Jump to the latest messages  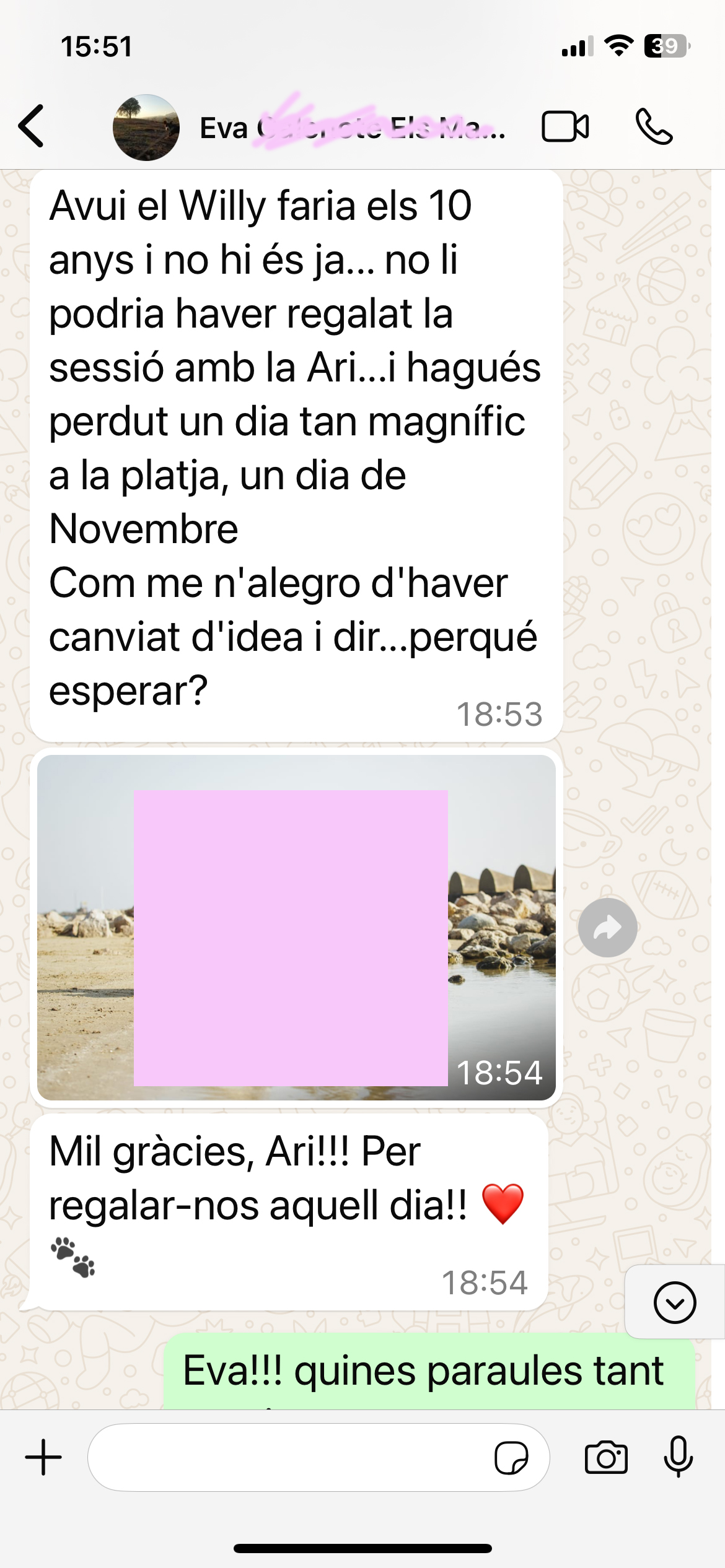tap(674, 1302)
